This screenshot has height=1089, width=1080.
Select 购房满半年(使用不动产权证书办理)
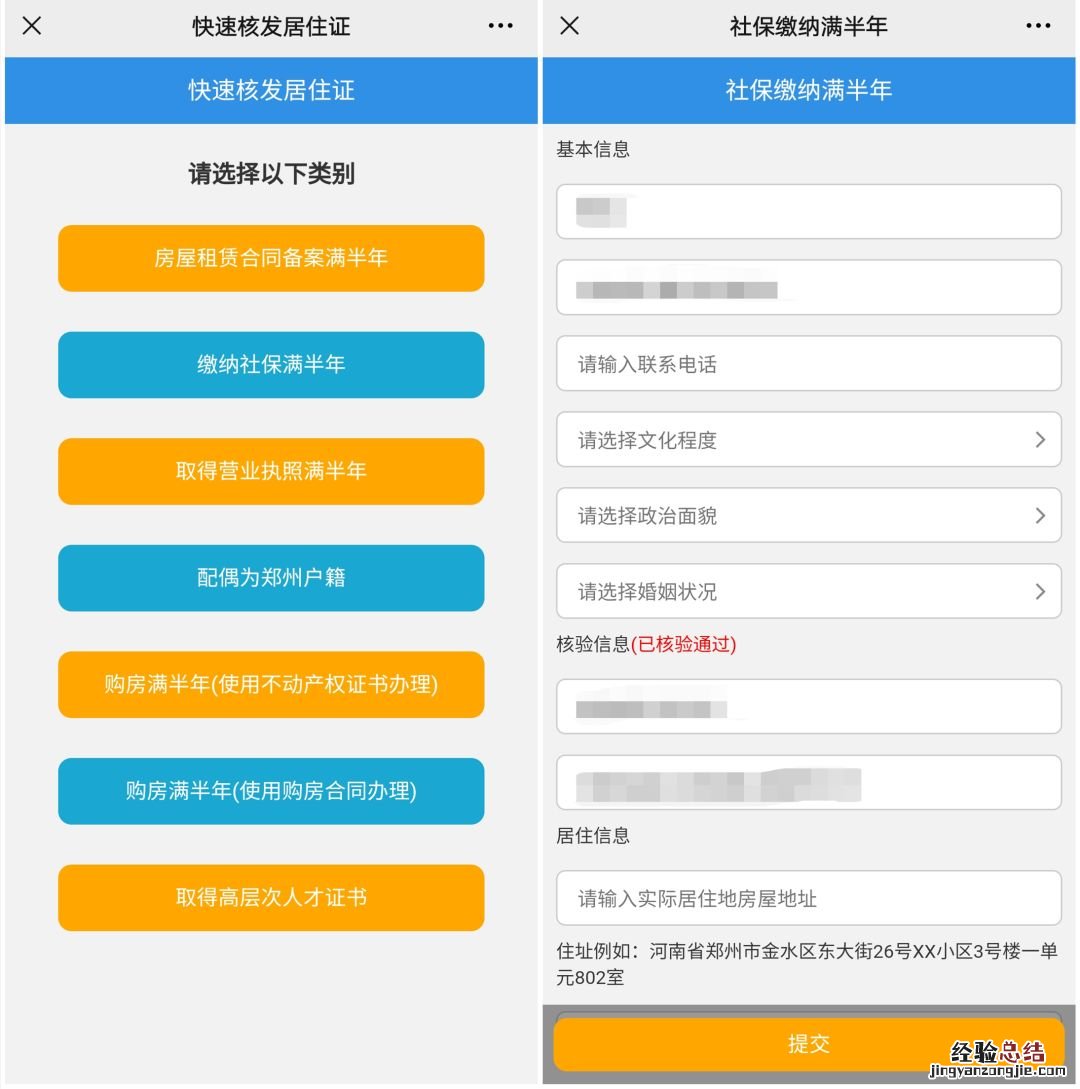coord(271,685)
